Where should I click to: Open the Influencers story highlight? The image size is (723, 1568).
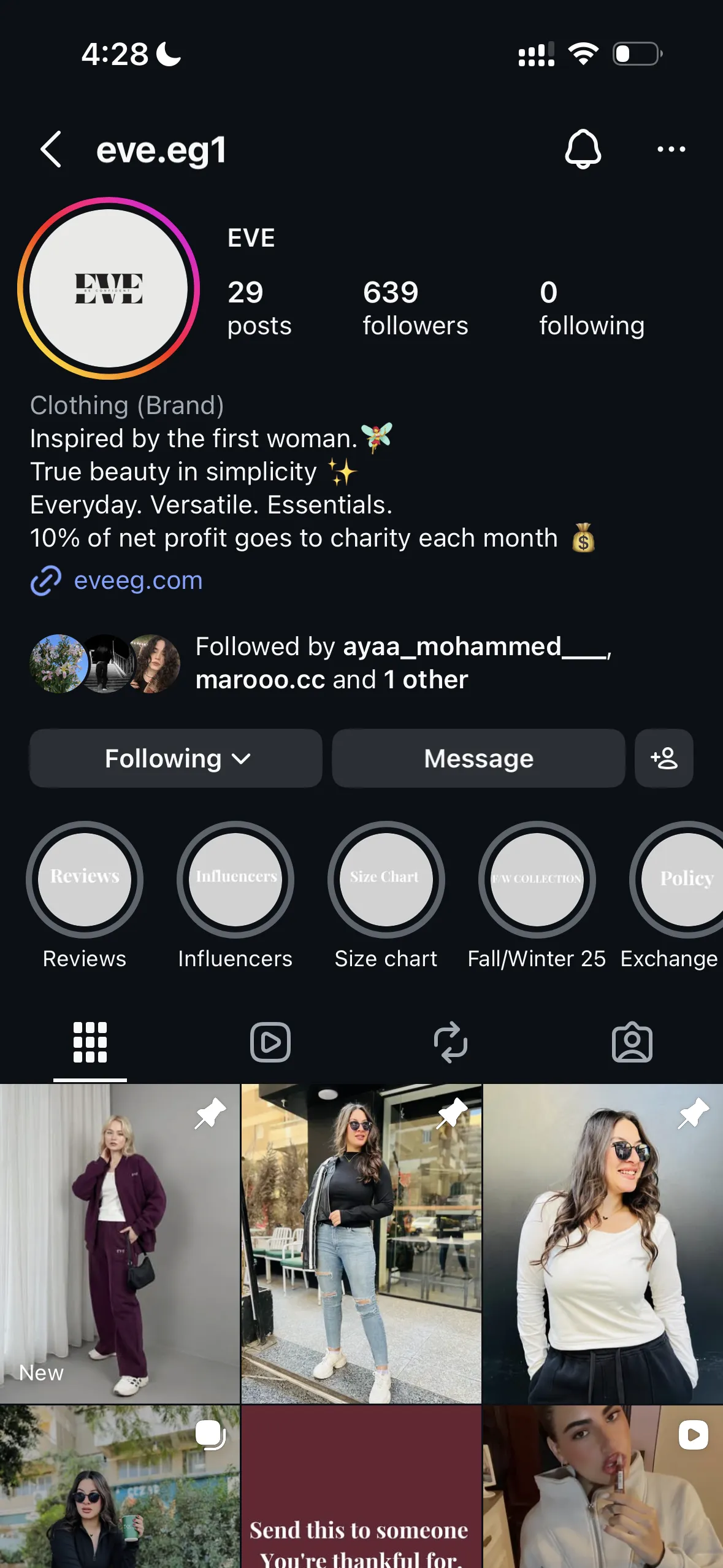(x=235, y=880)
